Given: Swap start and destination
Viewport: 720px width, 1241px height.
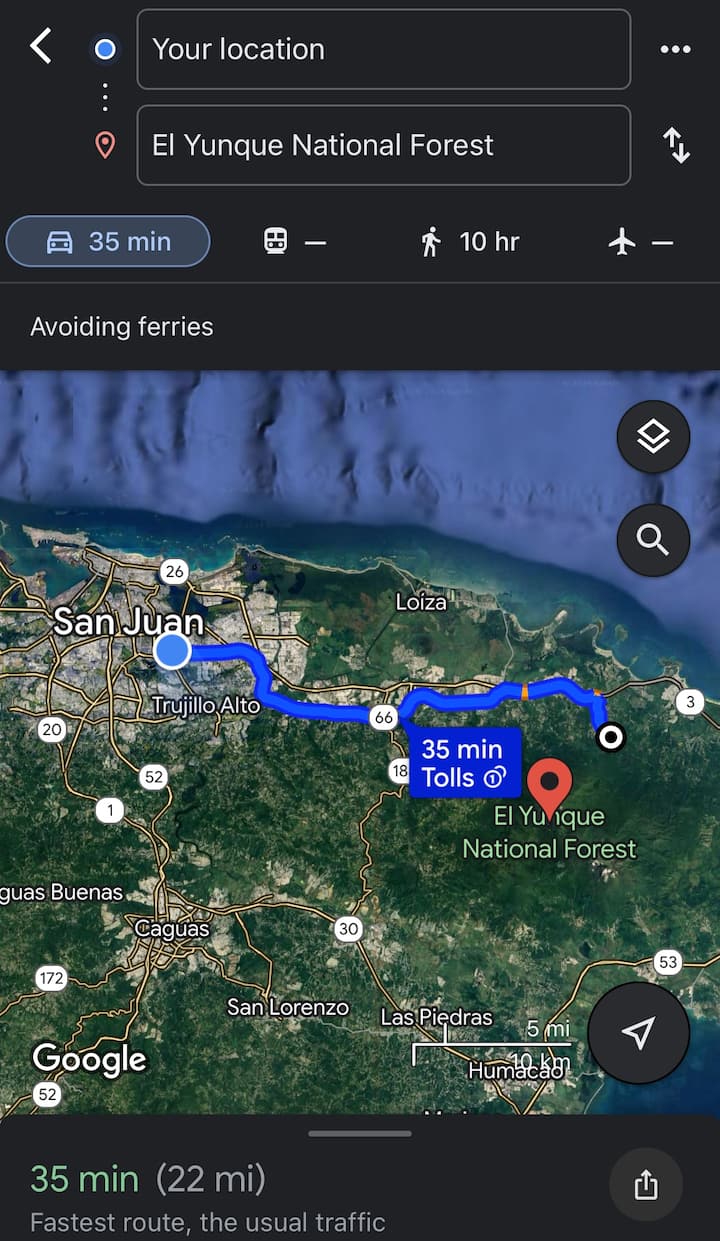Looking at the screenshot, I should [x=677, y=146].
